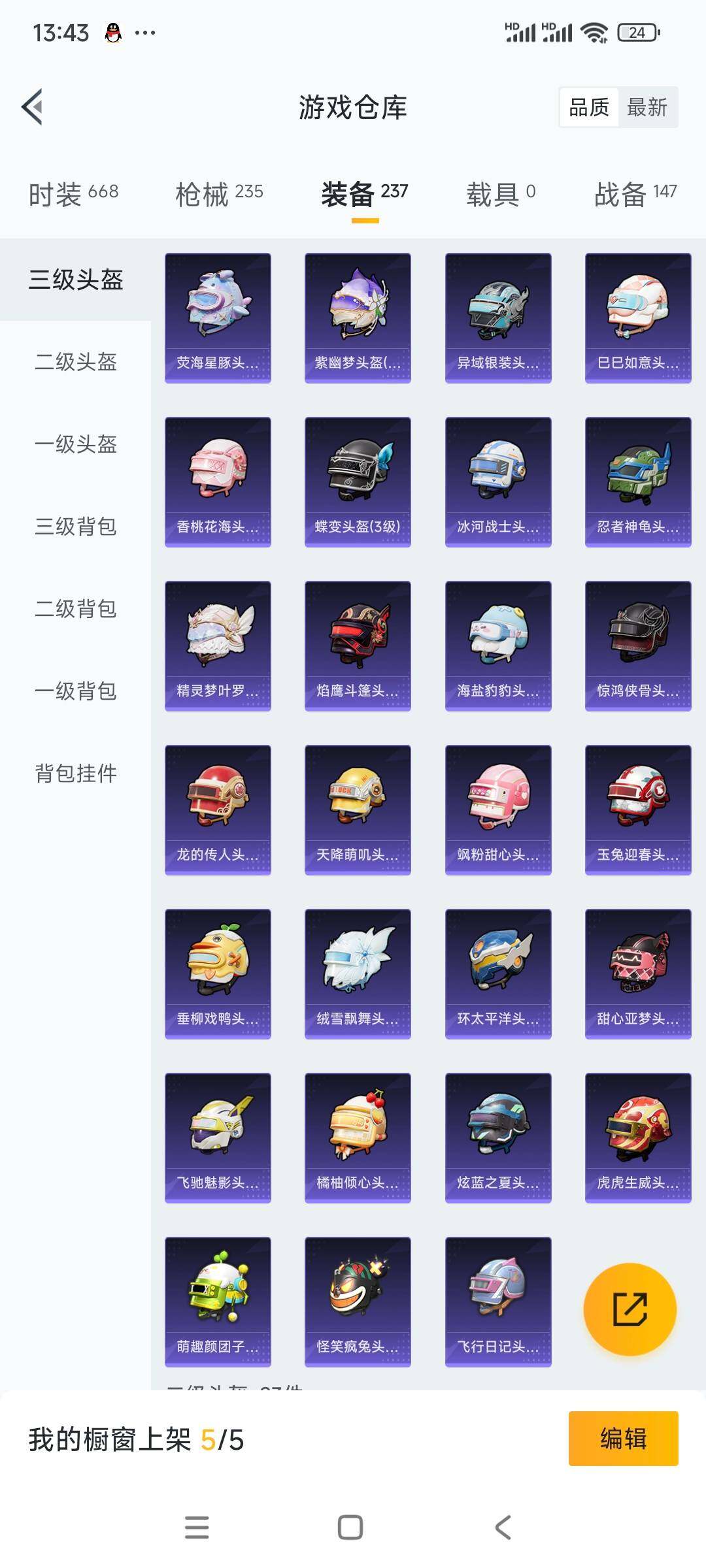
Task: Open the 时装 tab
Action: click(72, 193)
